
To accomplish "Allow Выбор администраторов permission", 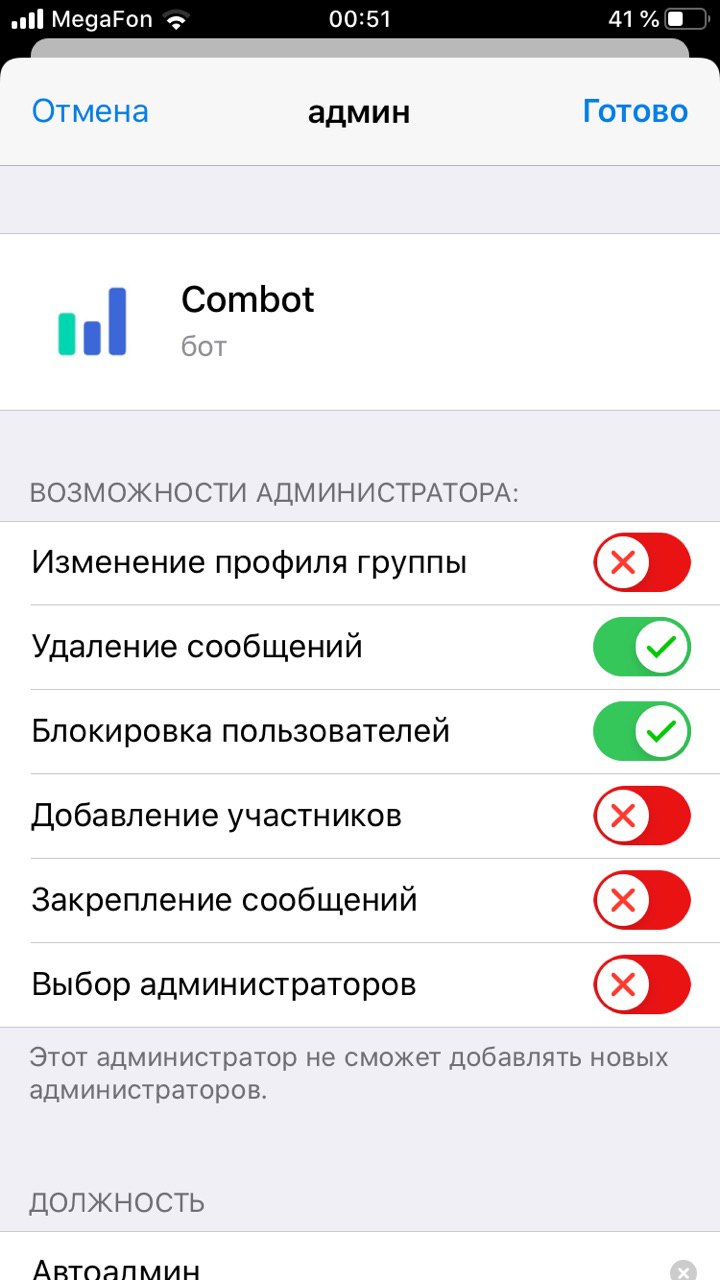I will 642,985.
